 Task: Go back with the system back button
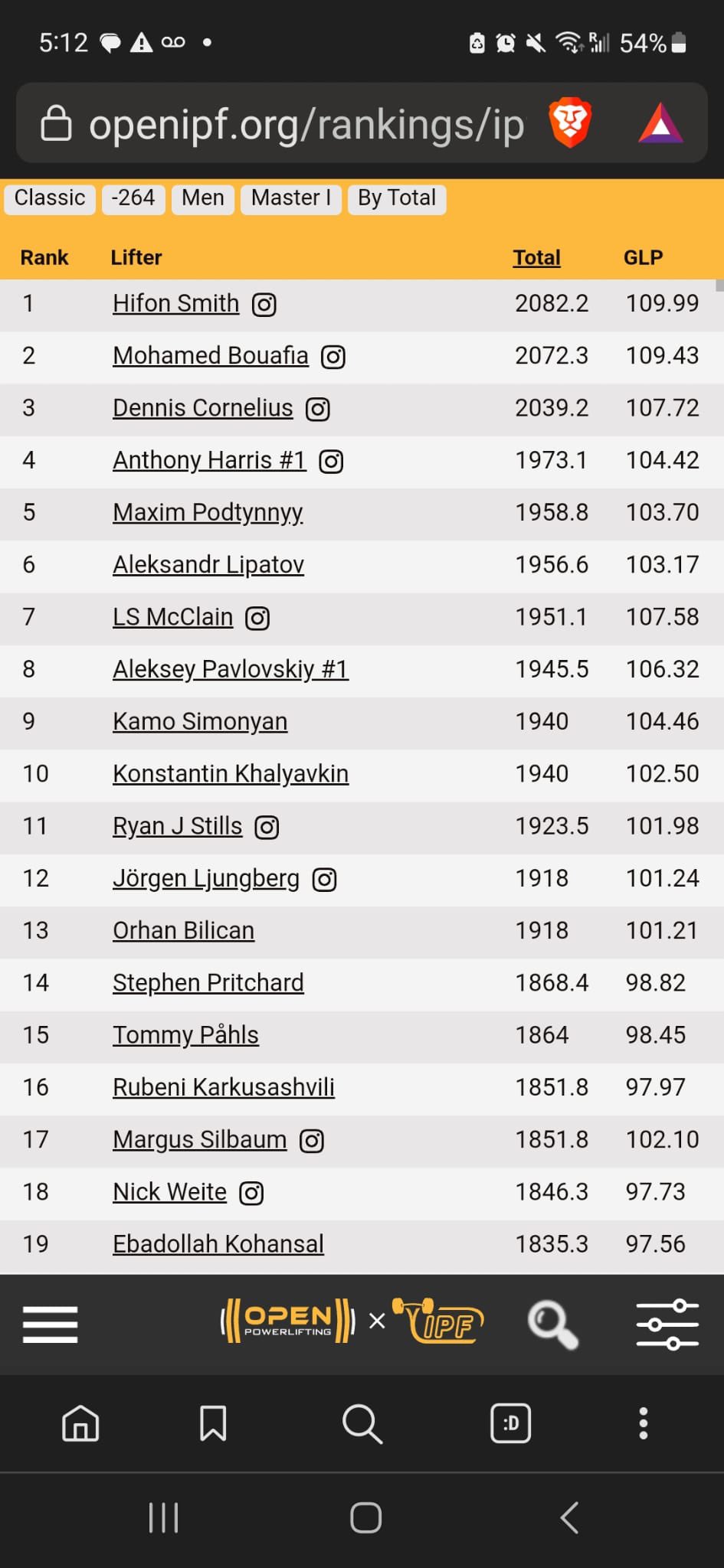pos(569,1517)
